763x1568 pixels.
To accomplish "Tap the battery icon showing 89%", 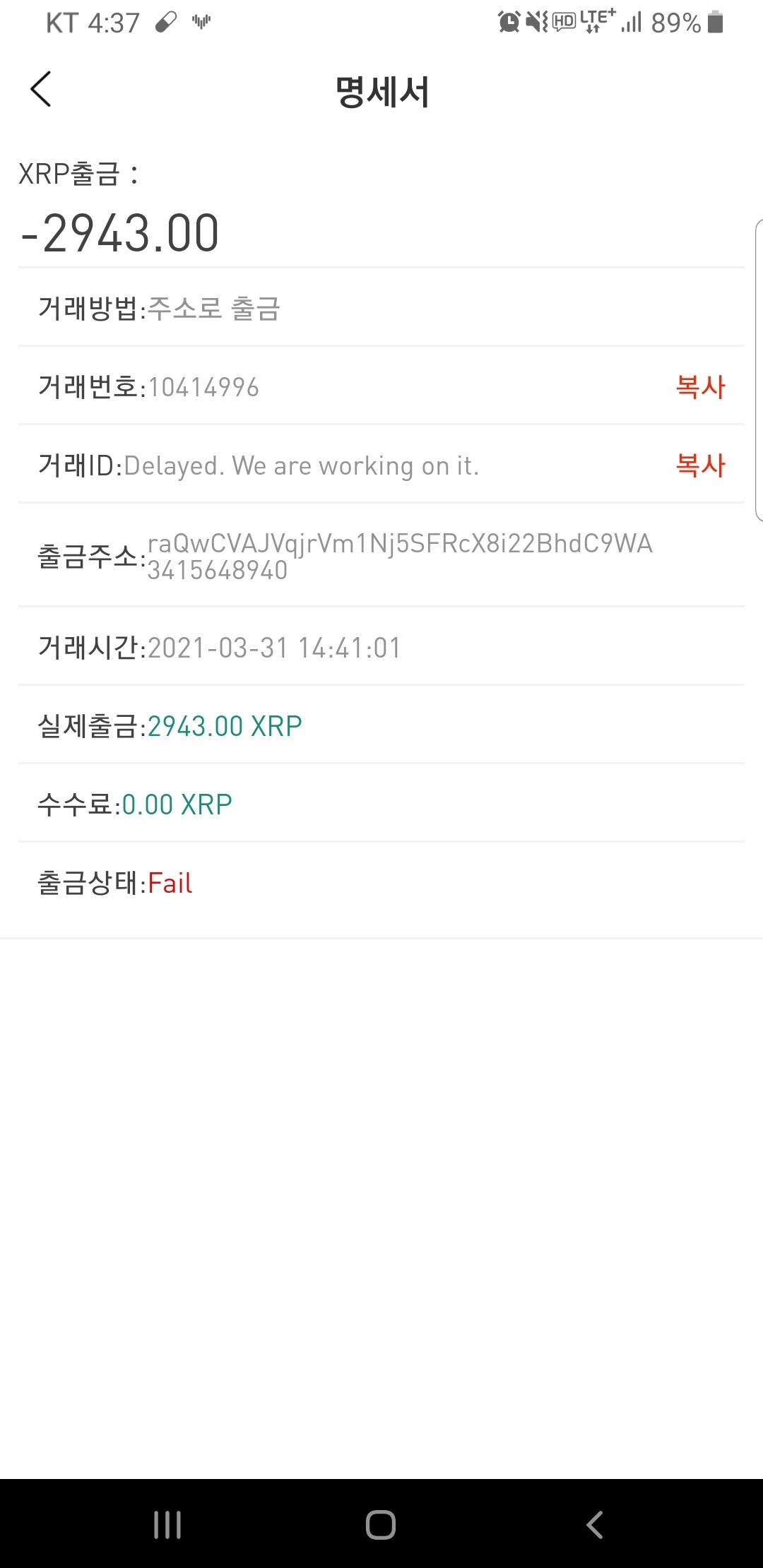I will [716, 22].
